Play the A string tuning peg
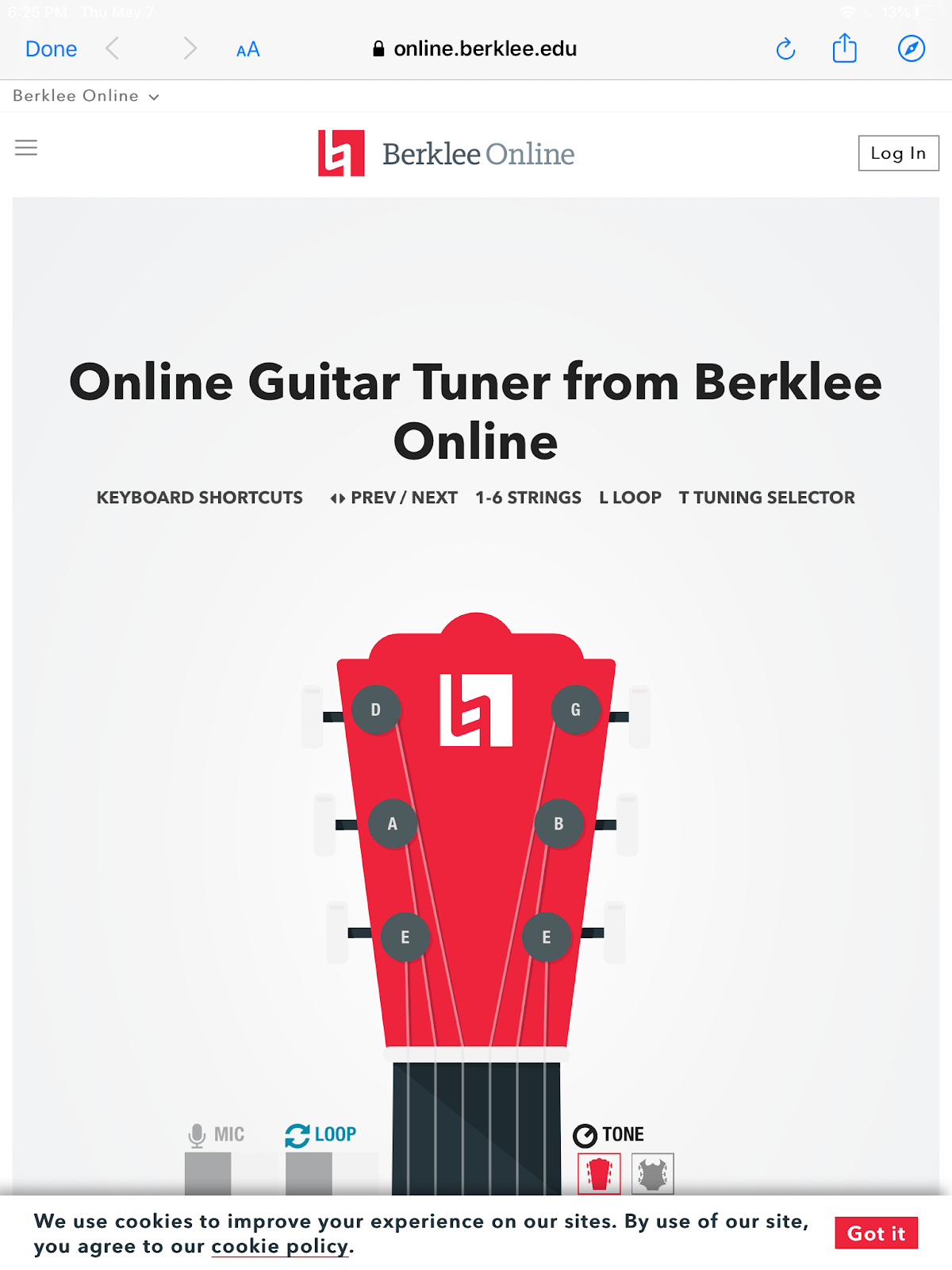The width and height of the screenshot is (952, 1270). point(393,824)
